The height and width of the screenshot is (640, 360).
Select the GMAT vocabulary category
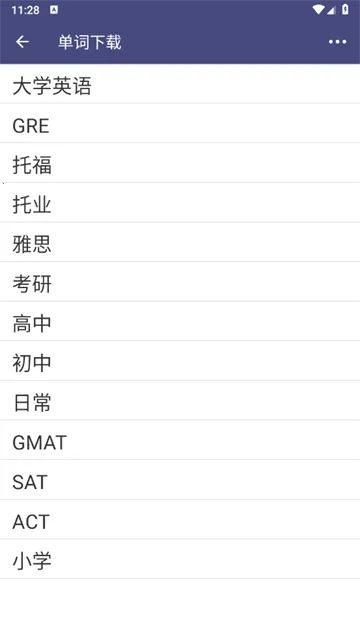pyautogui.click(x=180, y=440)
